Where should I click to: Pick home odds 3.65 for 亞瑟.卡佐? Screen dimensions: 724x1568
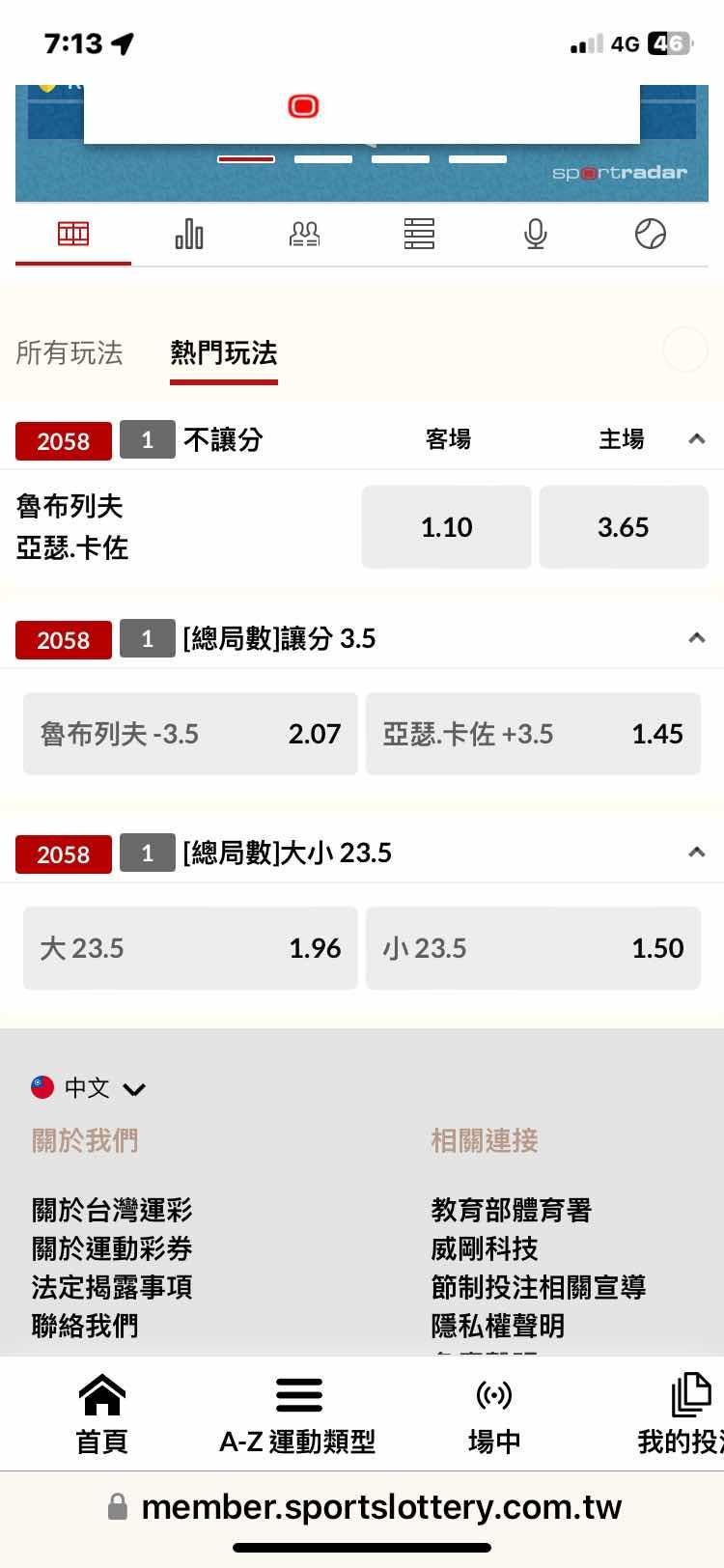(x=623, y=527)
